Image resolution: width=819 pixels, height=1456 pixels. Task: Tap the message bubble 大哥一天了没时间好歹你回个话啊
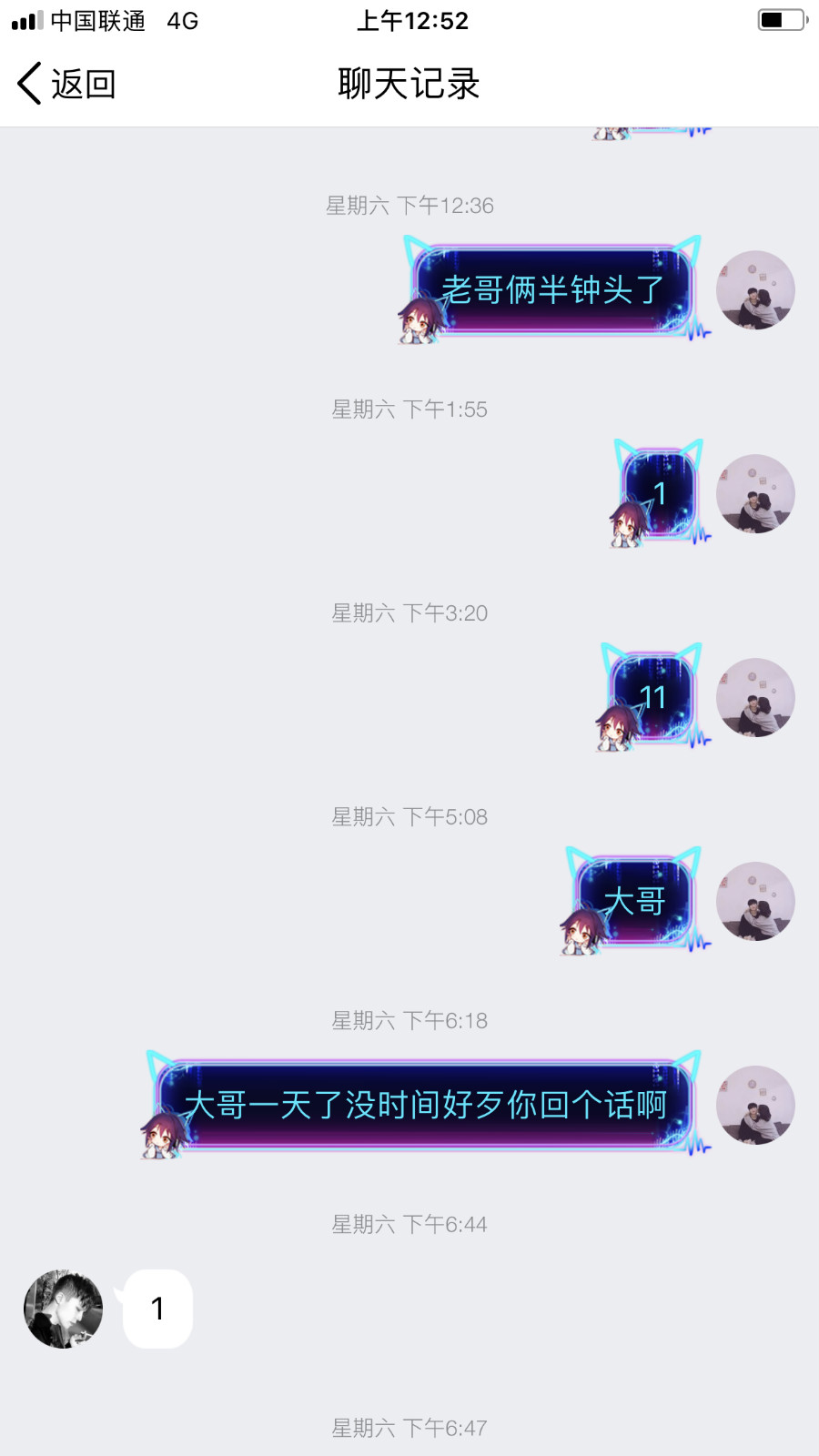tap(425, 1105)
